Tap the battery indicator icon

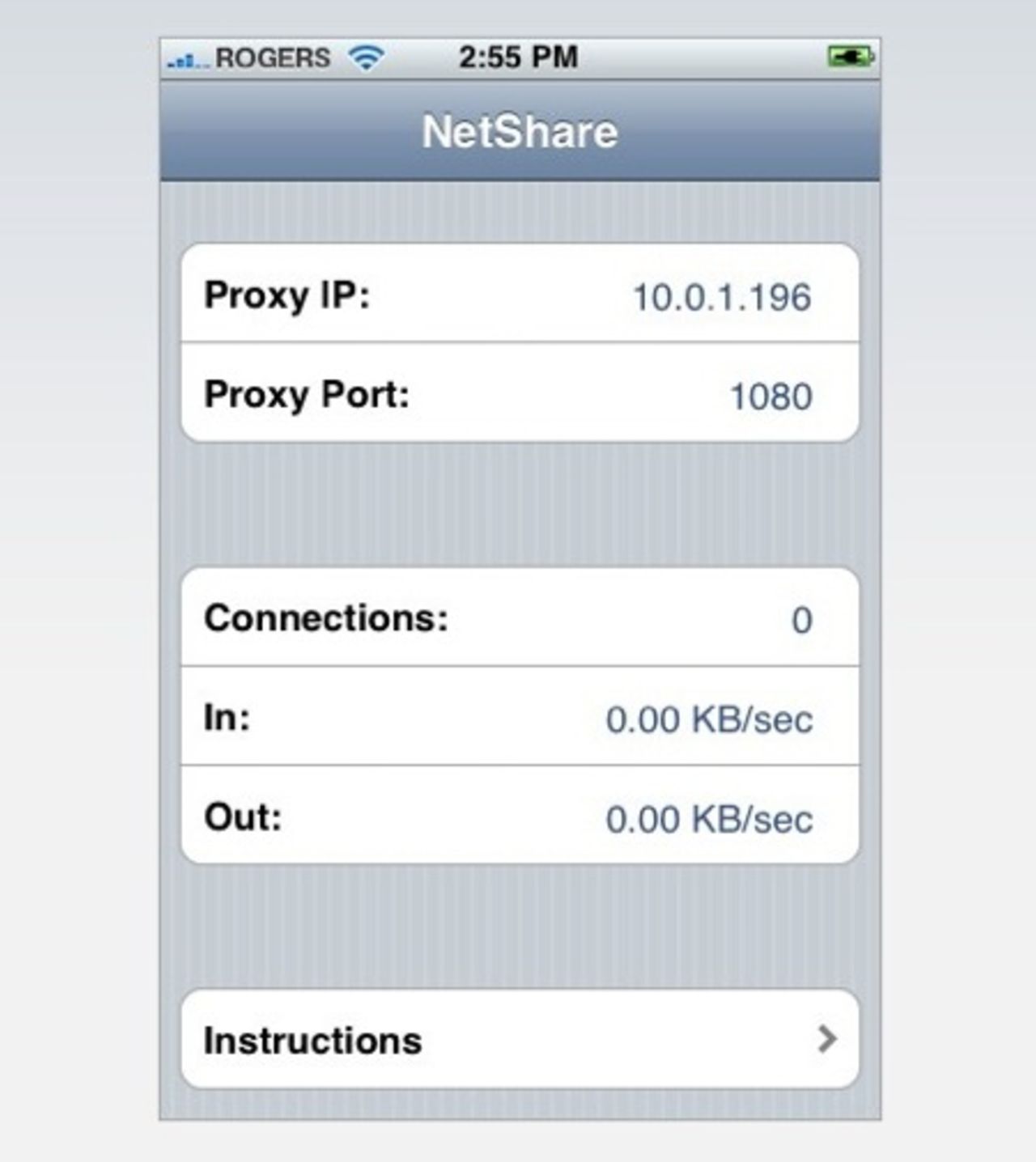(x=851, y=55)
